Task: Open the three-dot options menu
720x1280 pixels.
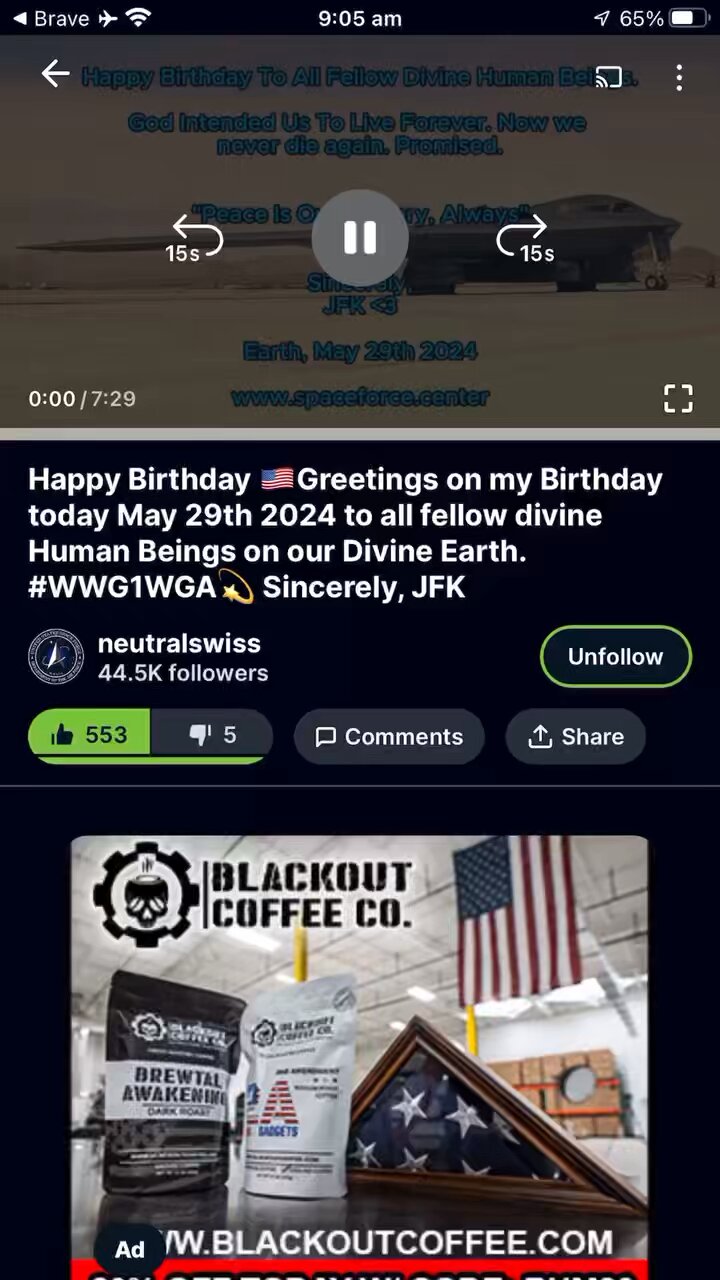Action: coord(679,78)
